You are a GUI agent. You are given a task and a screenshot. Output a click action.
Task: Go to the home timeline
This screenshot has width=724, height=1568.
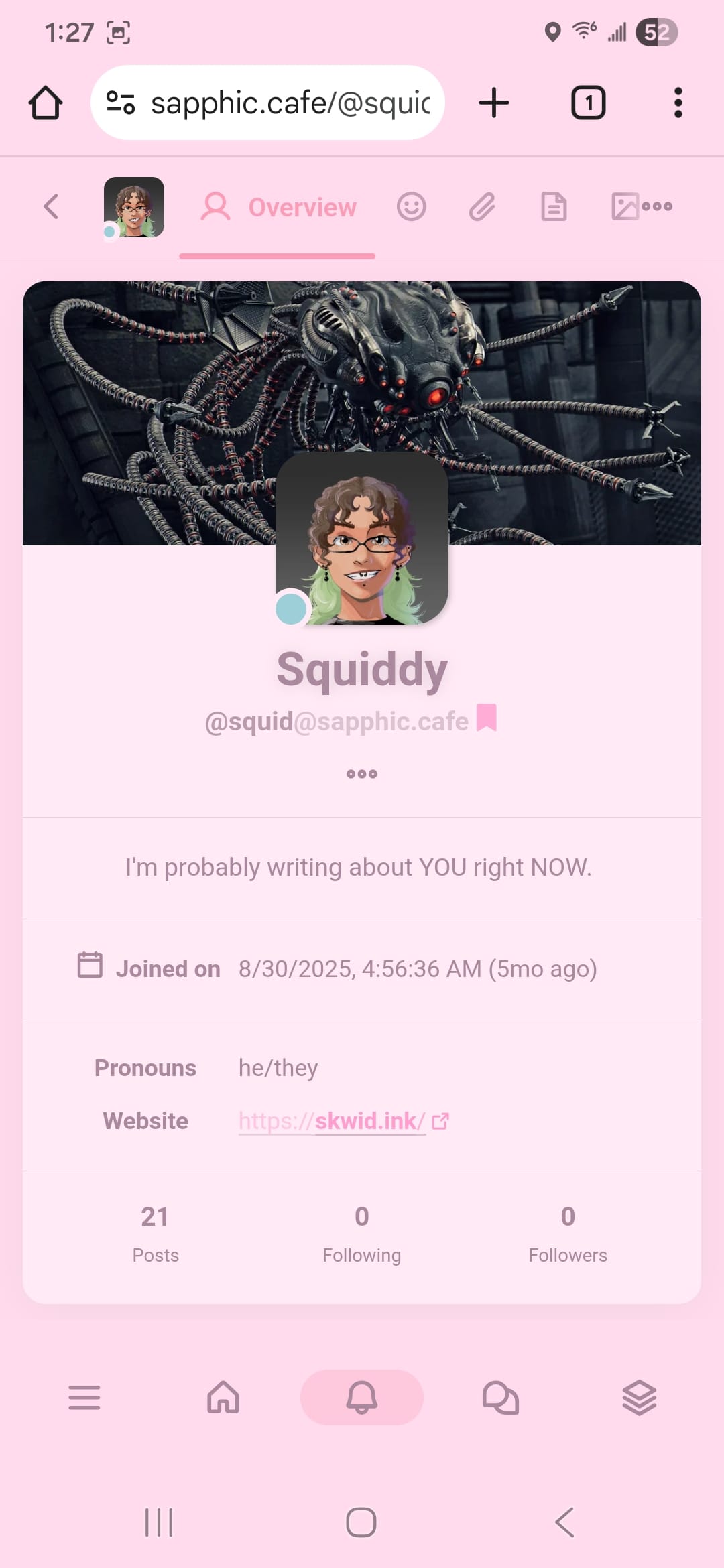tap(223, 1398)
